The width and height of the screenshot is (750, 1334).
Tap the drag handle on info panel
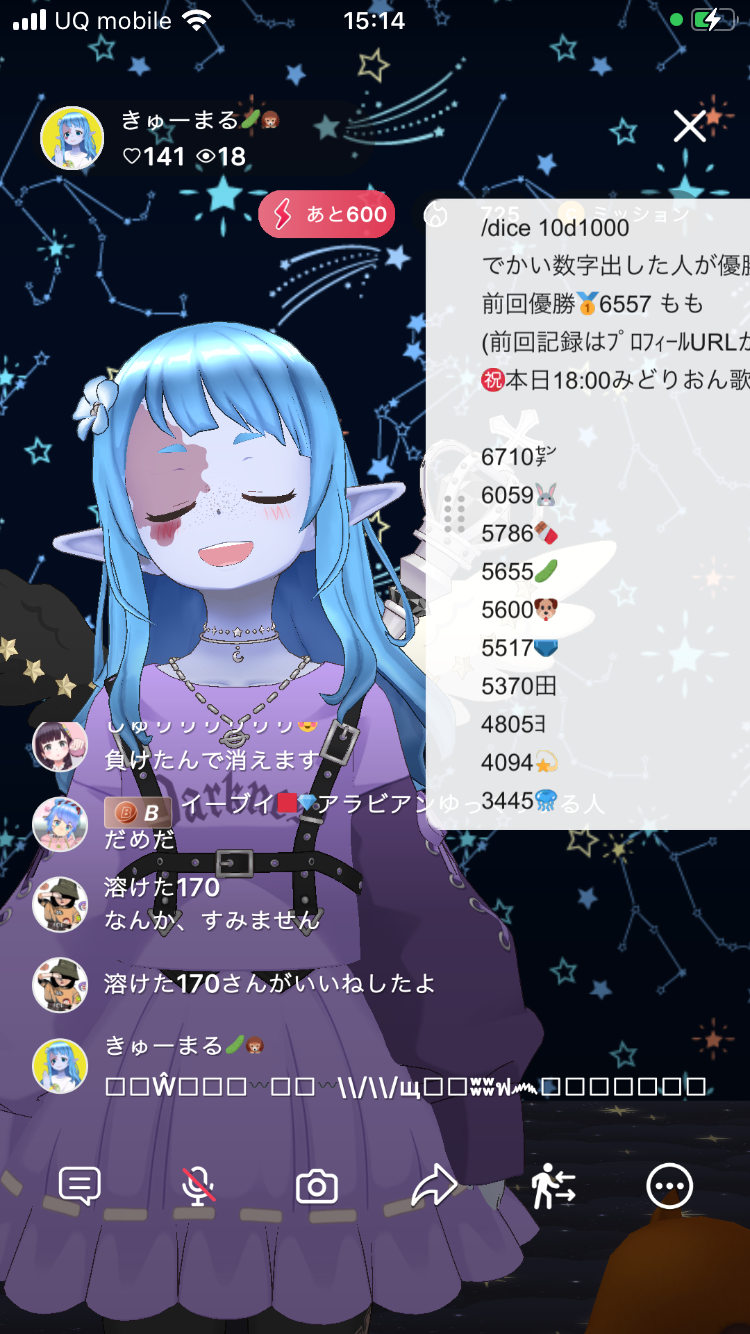[454, 513]
